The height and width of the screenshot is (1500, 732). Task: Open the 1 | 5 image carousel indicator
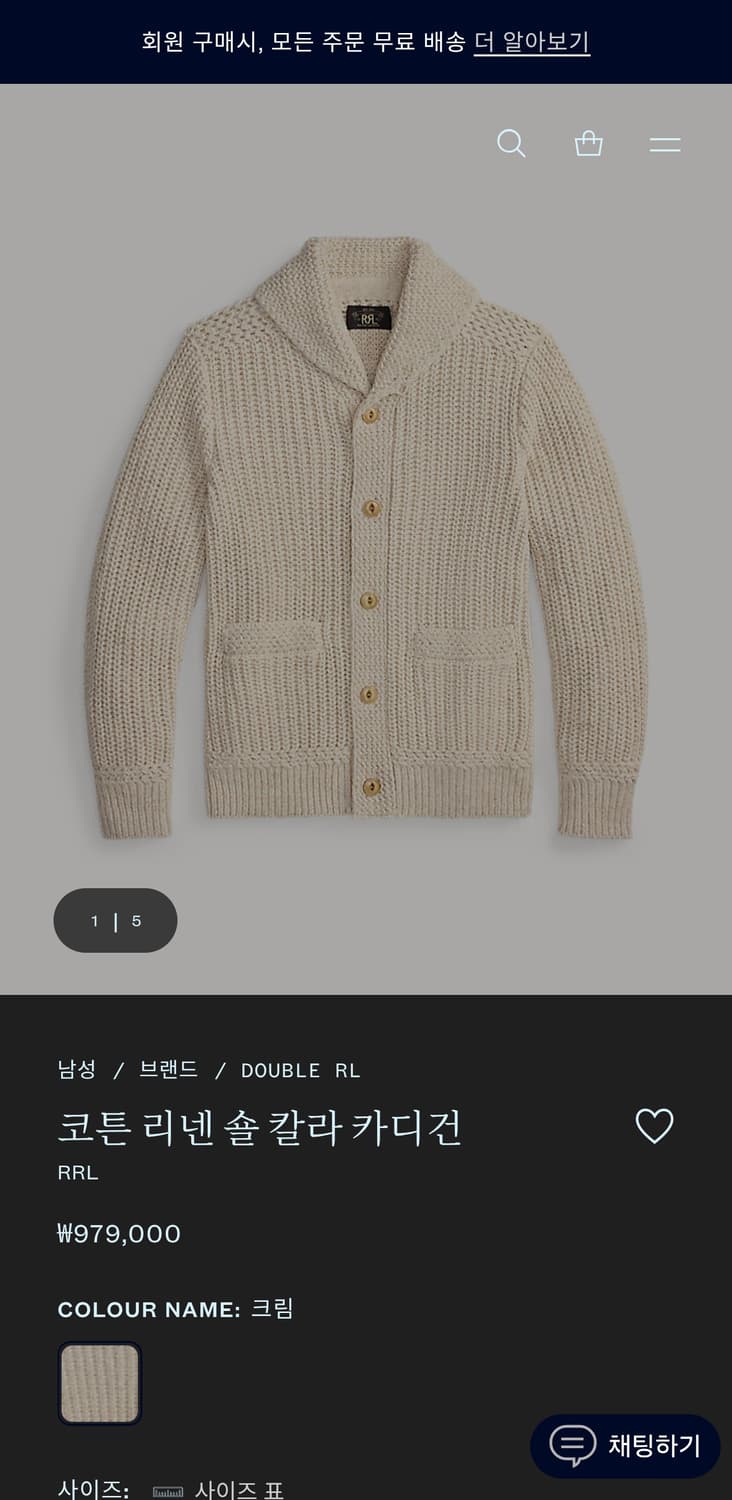tap(115, 920)
